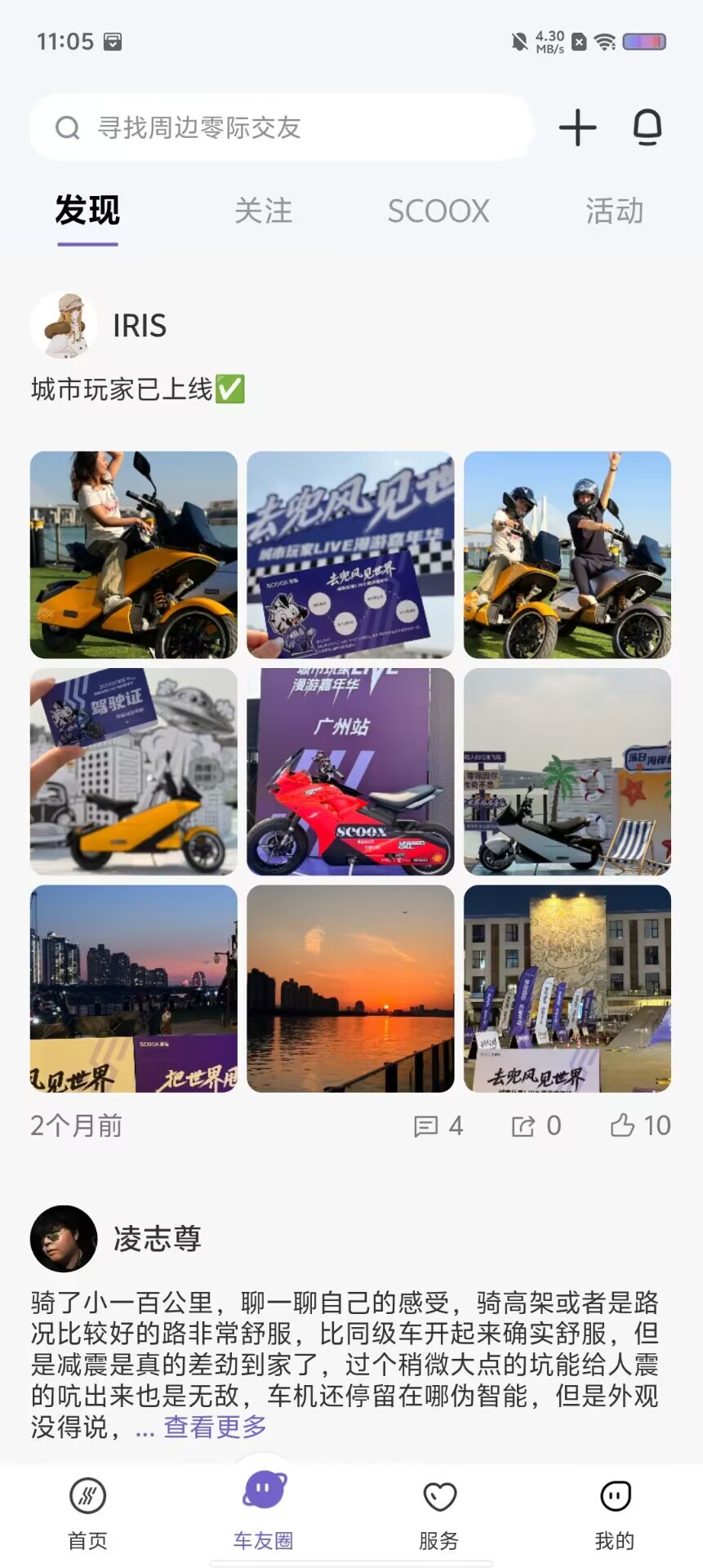Open IRIS's profile avatar
Image resolution: width=703 pixels, height=1568 pixels.
click(64, 325)
